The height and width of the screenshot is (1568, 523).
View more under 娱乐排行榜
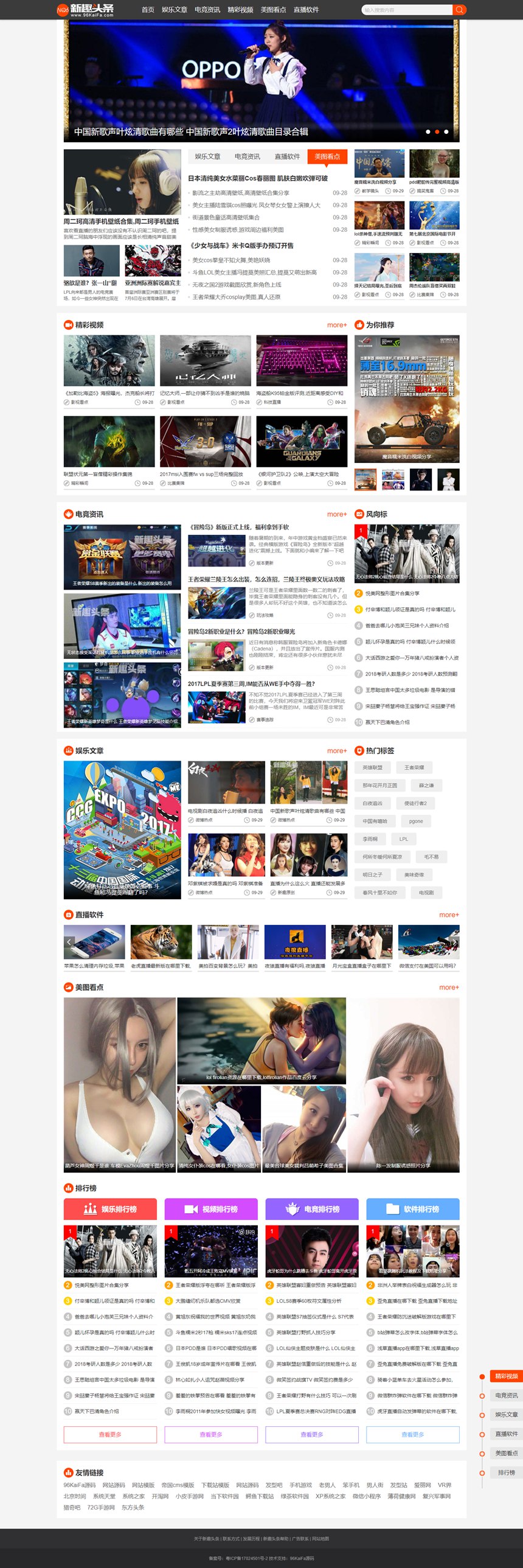110,1435
